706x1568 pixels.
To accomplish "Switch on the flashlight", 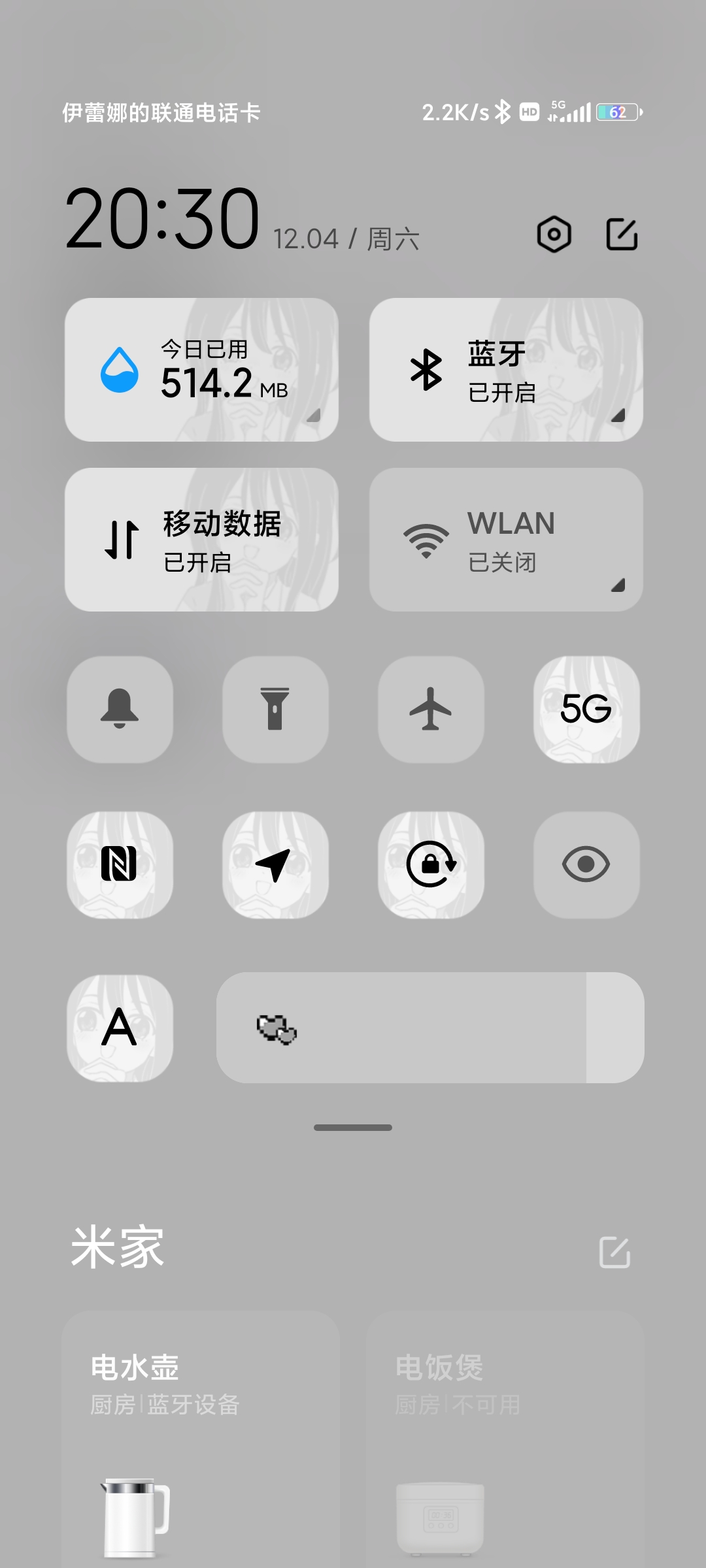I will pyautogui.click(x=275, y=710).
